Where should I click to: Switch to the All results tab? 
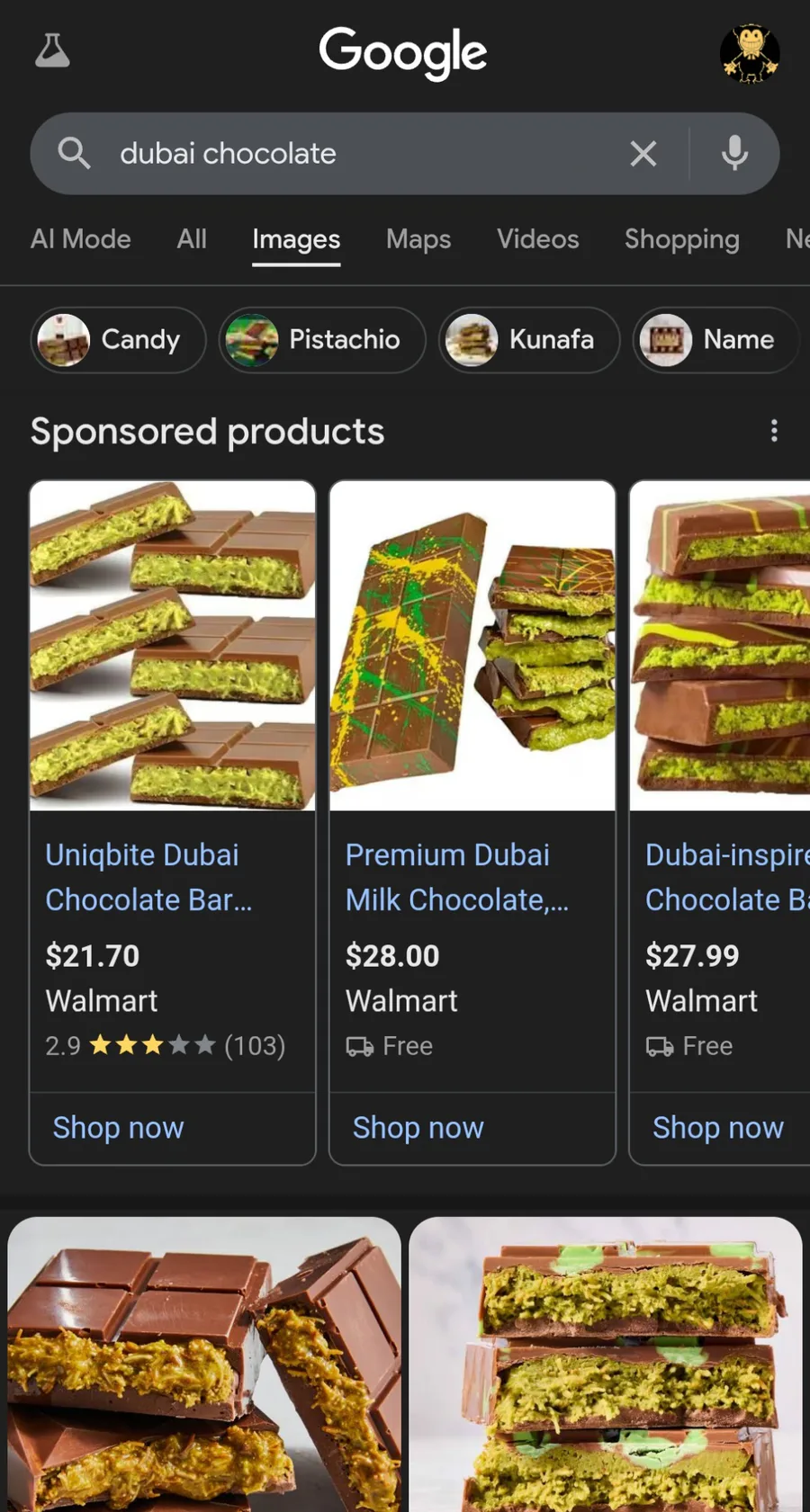[192, 239]
